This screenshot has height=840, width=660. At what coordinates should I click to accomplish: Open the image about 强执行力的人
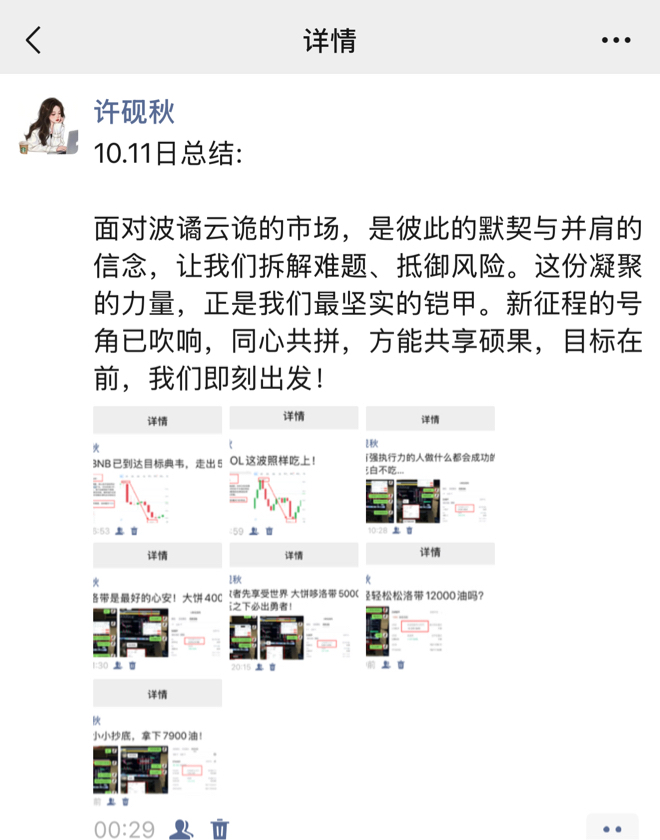click(x=430, y=470)
